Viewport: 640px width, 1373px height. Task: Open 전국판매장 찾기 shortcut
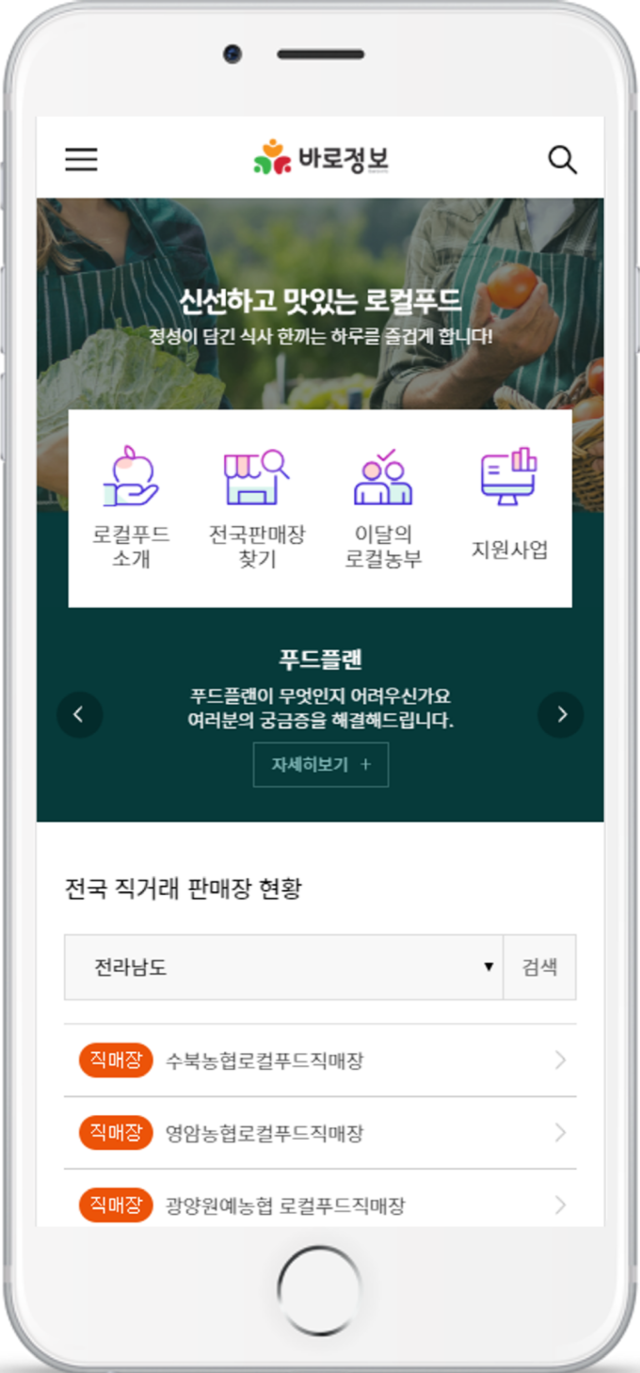(256, 508)
